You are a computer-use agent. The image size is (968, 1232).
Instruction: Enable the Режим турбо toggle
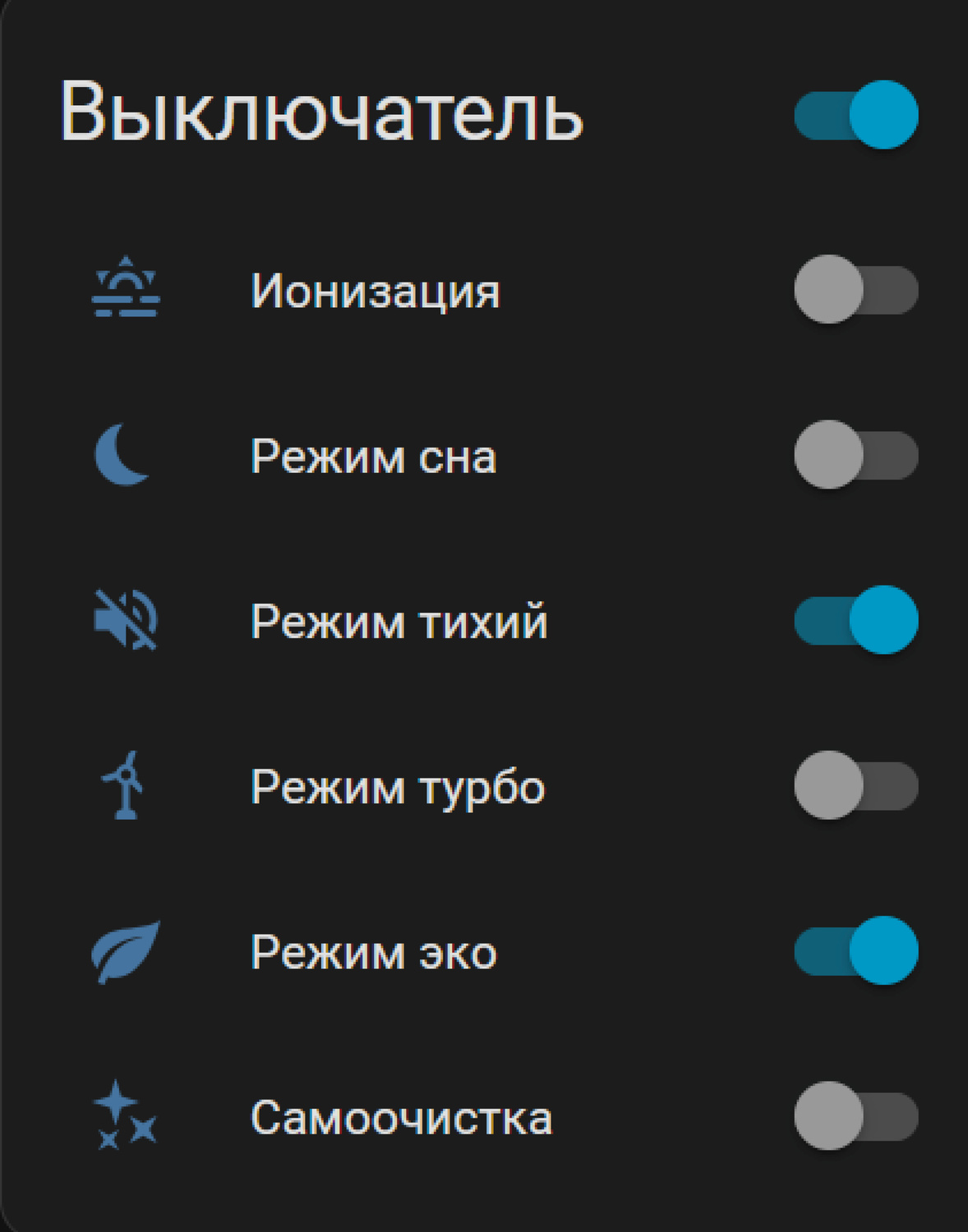pyautogui.click(x=855, y=786)
